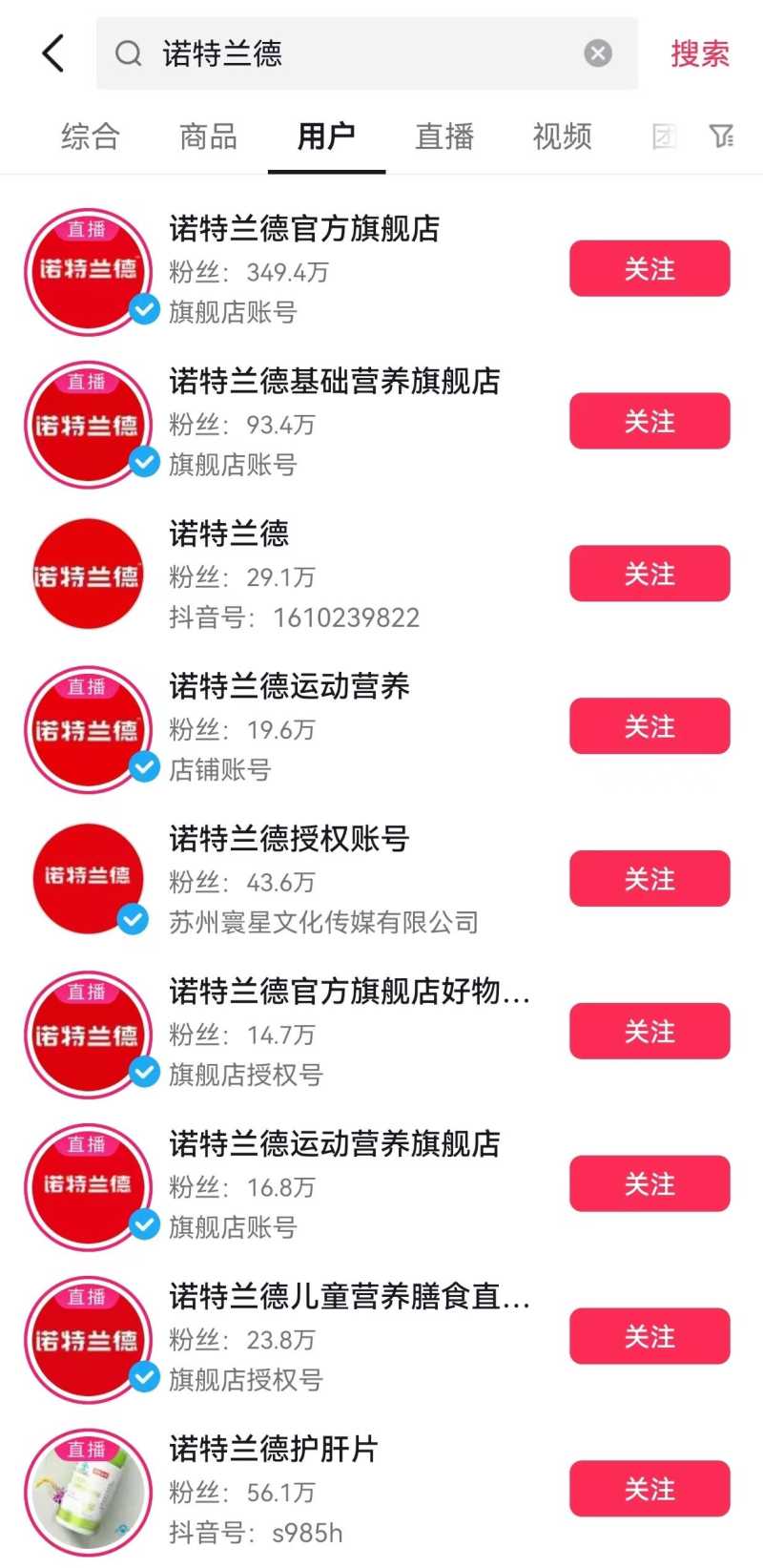Switch to the 直播 tab
This screenshot has width=763, height=1568.
pyautogui.click(x=444, y=136)
